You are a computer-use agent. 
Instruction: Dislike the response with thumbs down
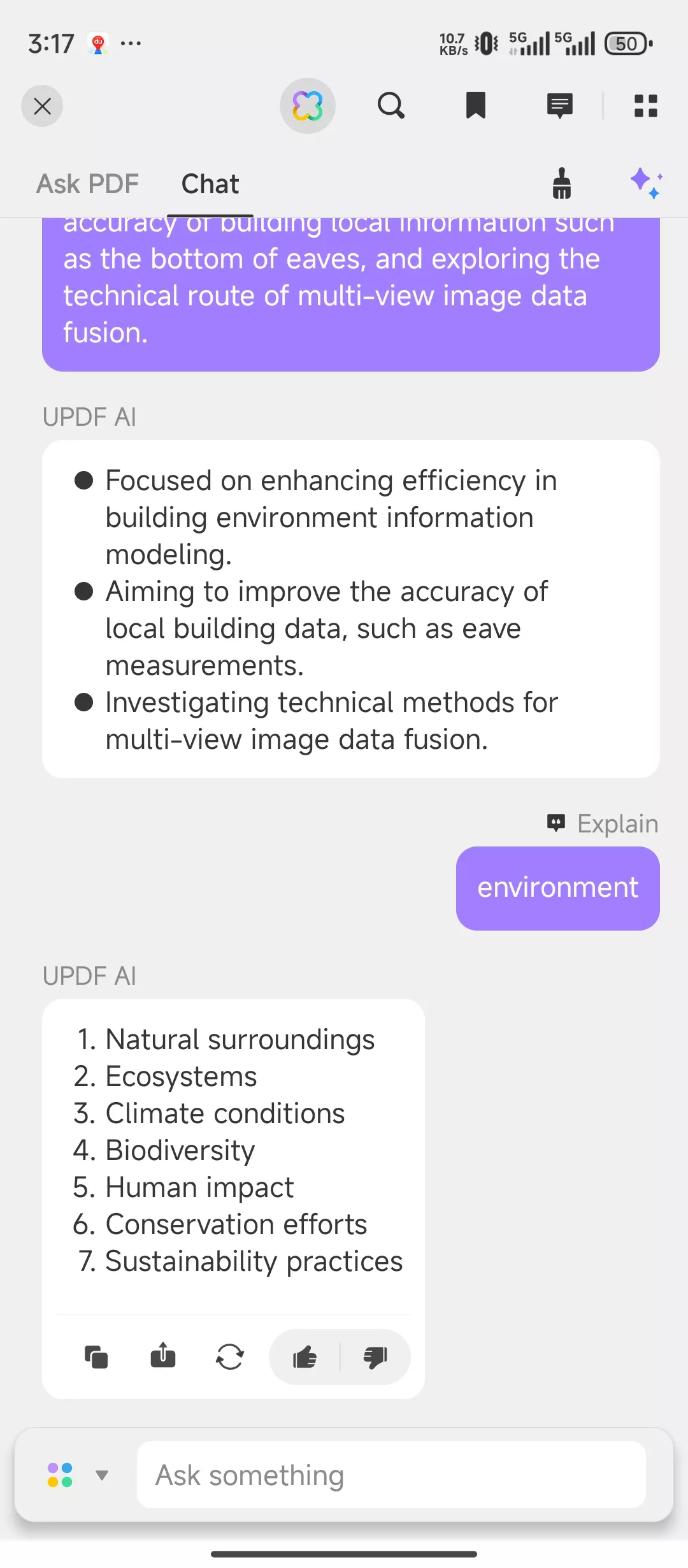(x=375, y=1357)
